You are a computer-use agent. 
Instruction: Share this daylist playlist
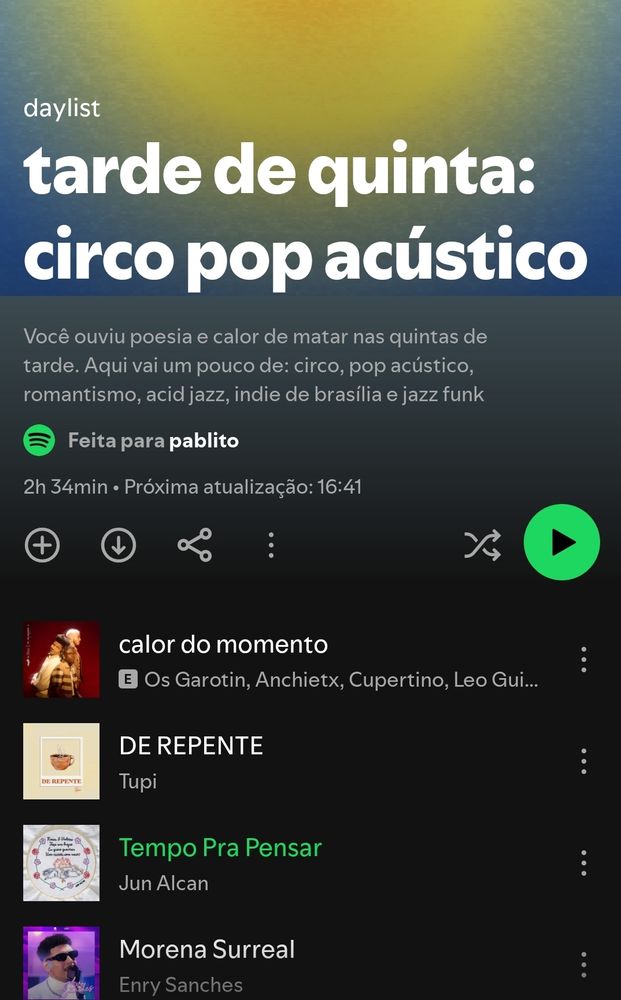pyautogui.click(x=194, y=545)
